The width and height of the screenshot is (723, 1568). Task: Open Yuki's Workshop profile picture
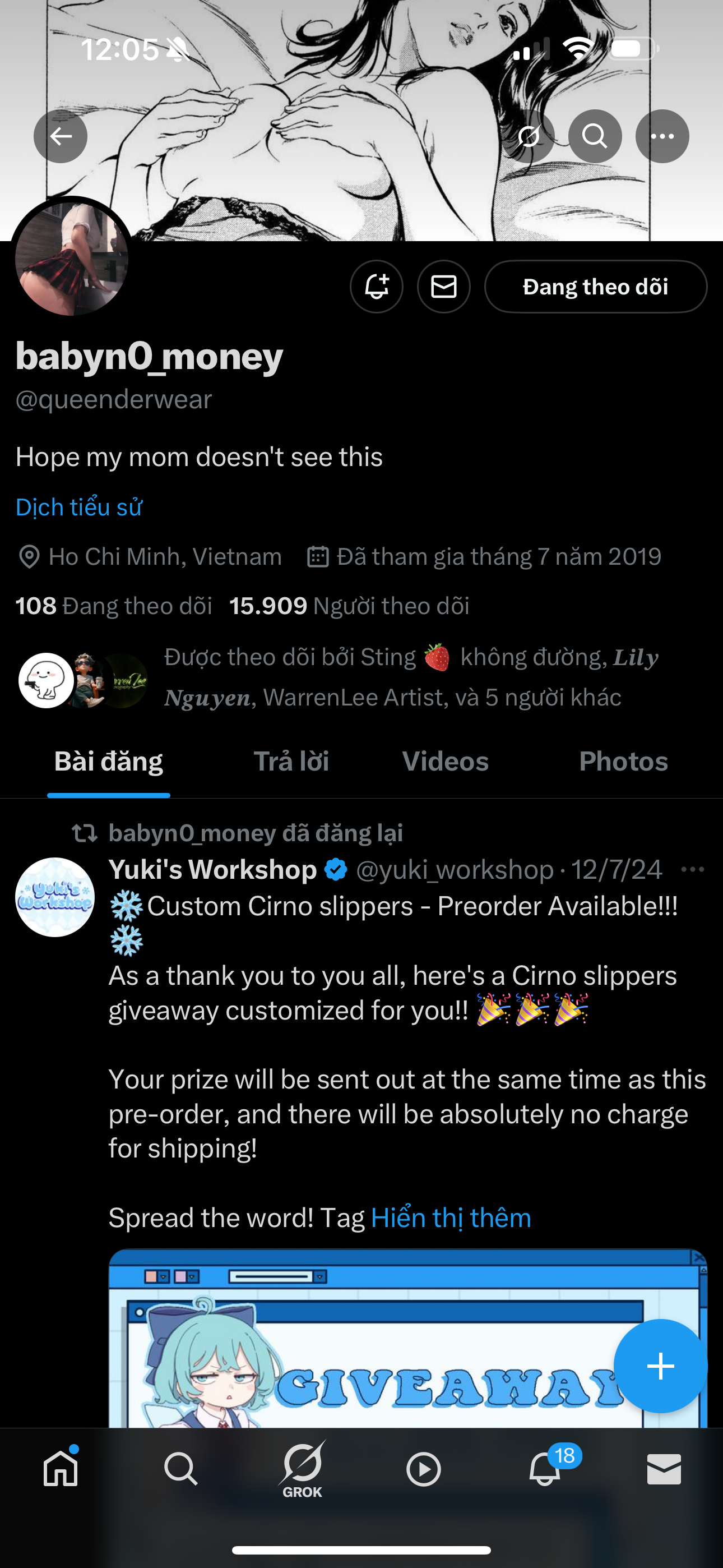pyautogui.click(x=55, y=897)
